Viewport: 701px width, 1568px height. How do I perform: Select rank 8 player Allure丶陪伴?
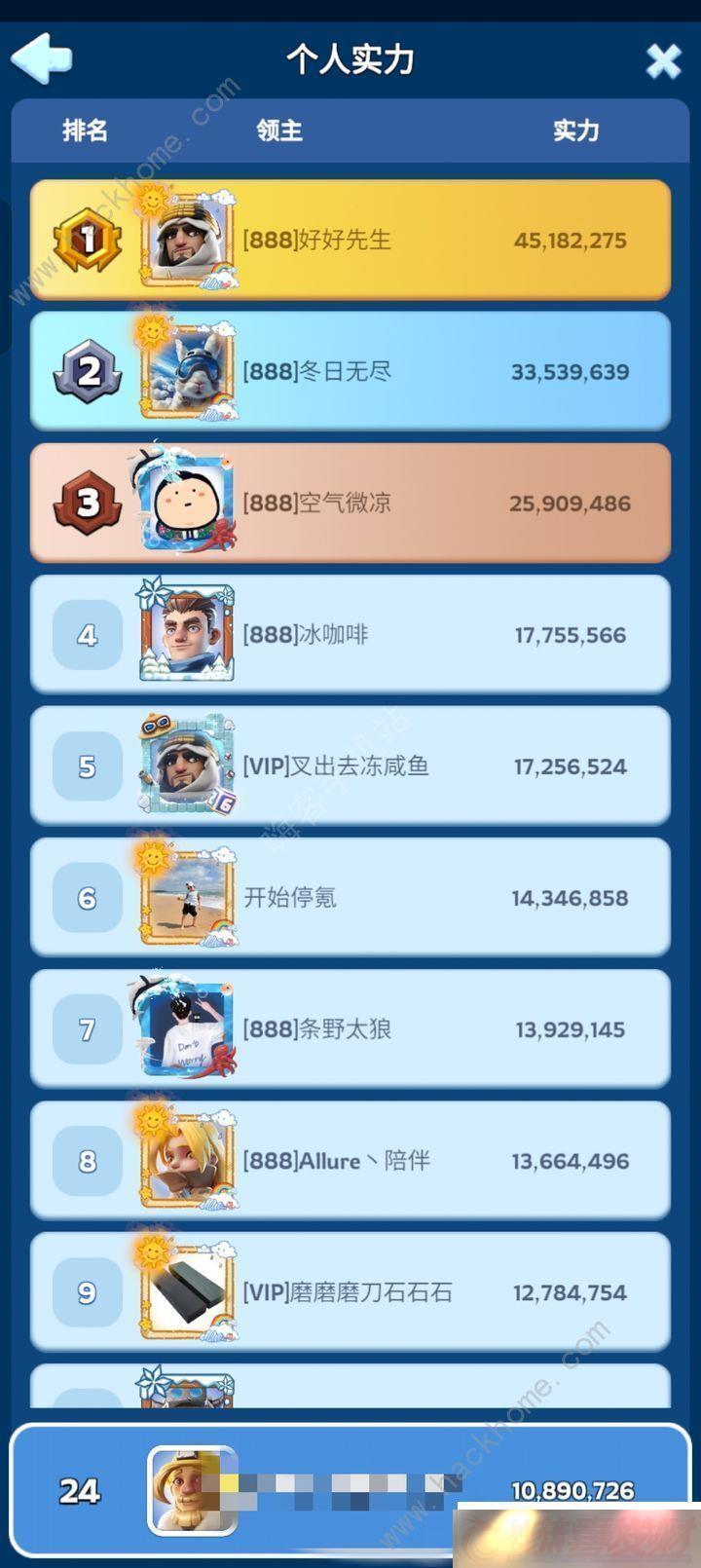(350, 1160)
